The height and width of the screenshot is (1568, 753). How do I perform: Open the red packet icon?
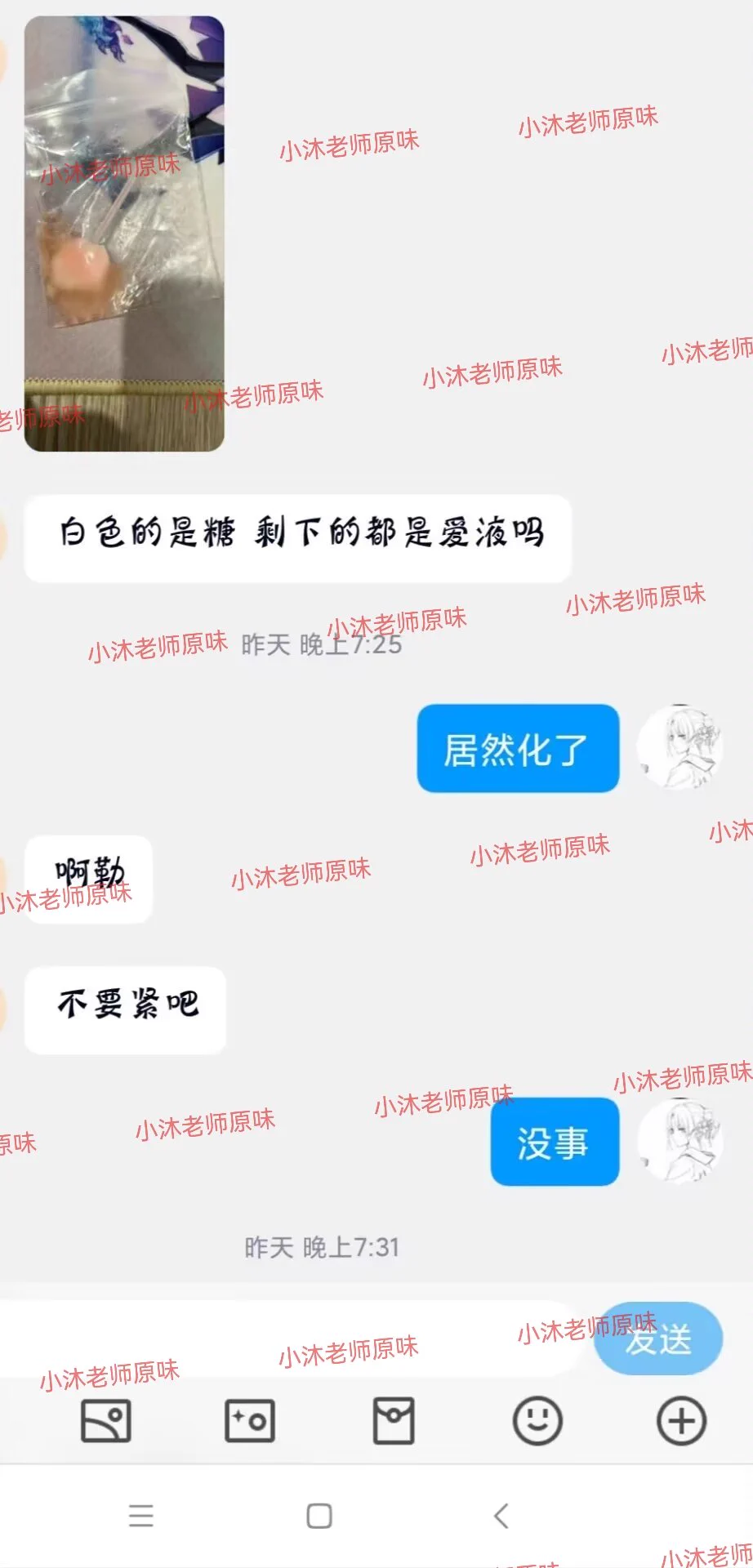tap(394, 1421)
